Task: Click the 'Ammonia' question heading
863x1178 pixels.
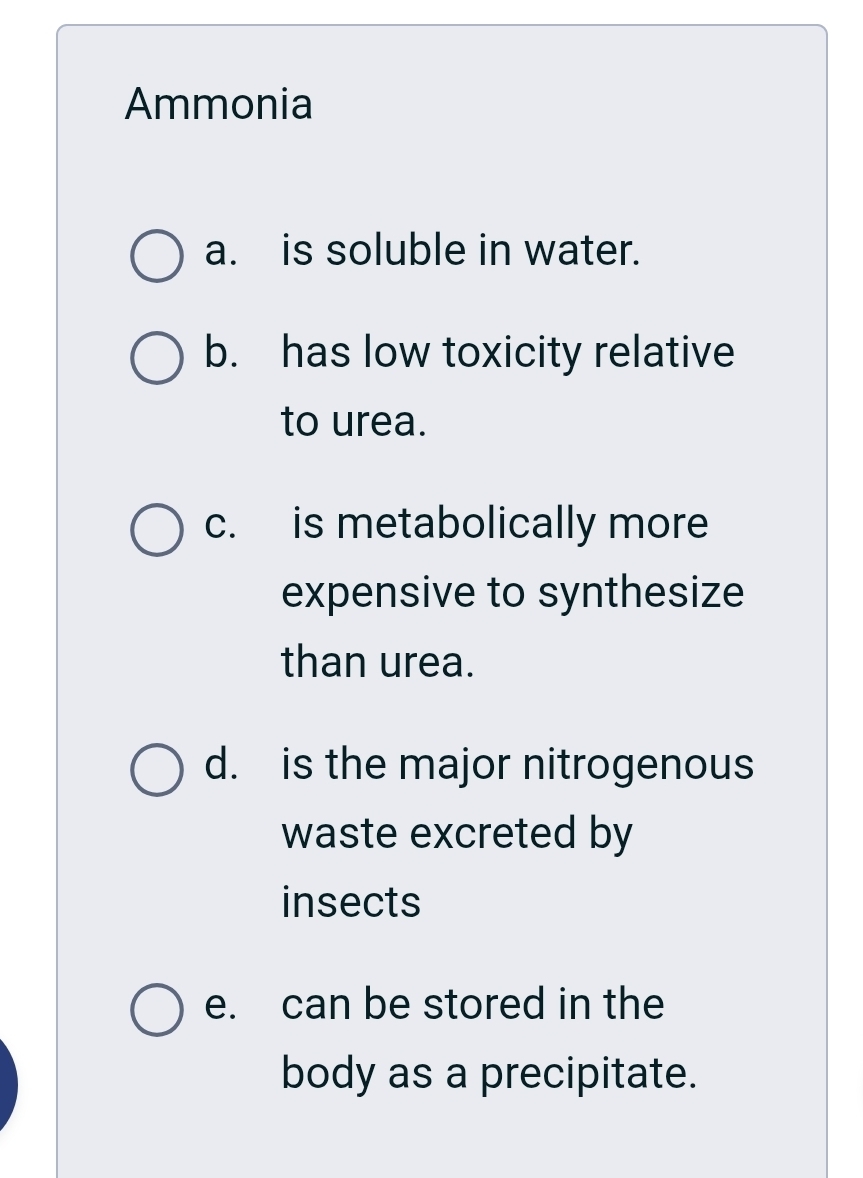Action: (x=218, y=104)
